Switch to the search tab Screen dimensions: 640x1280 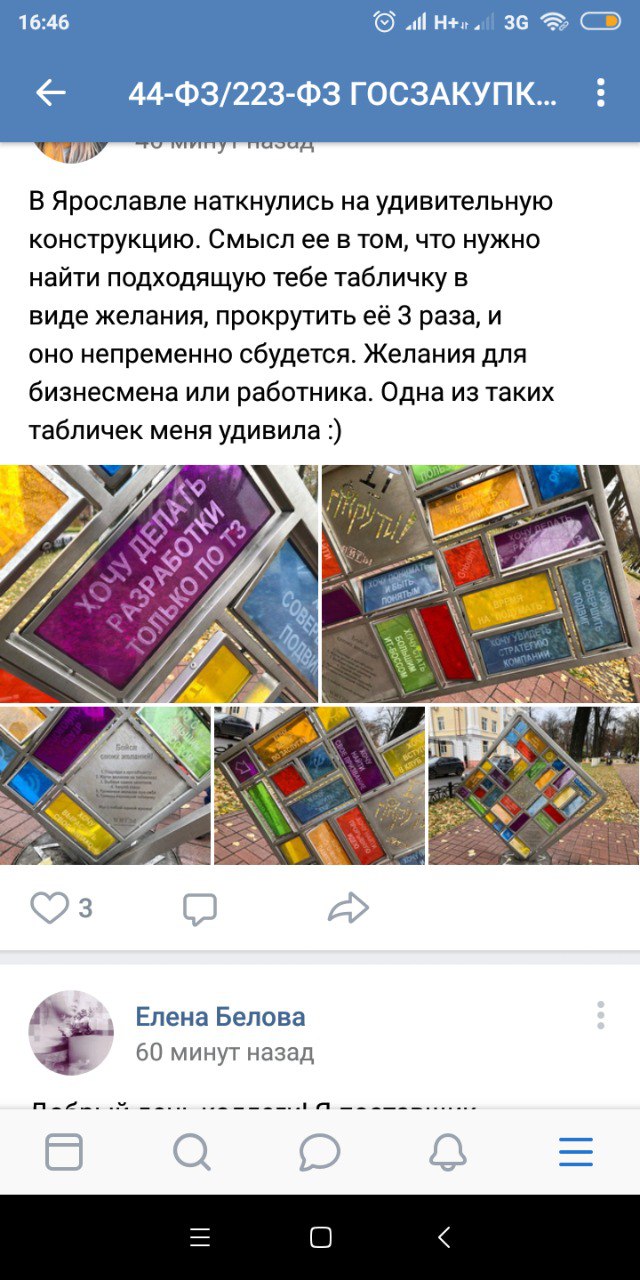[191, 1152]
